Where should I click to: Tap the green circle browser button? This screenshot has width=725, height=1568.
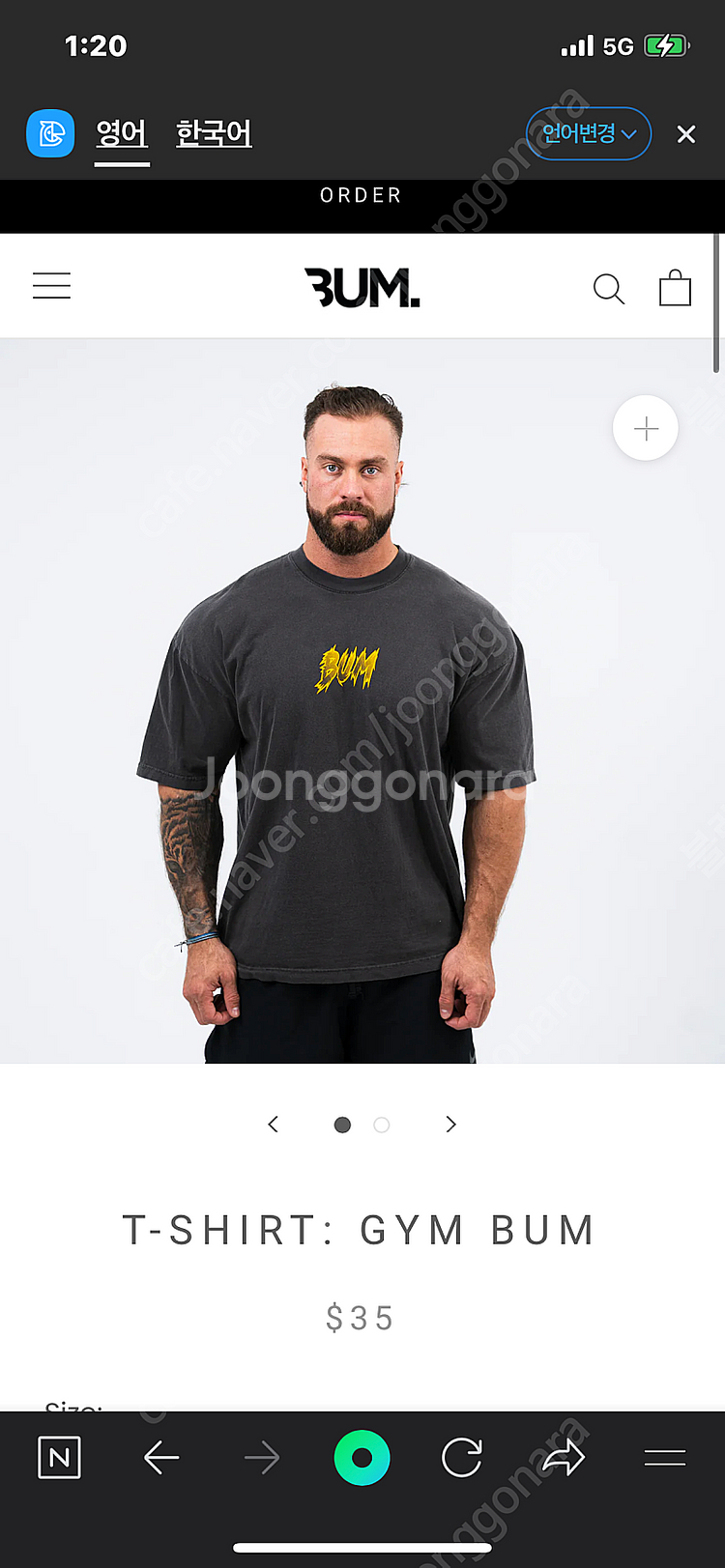click(x=362, y=1457)
